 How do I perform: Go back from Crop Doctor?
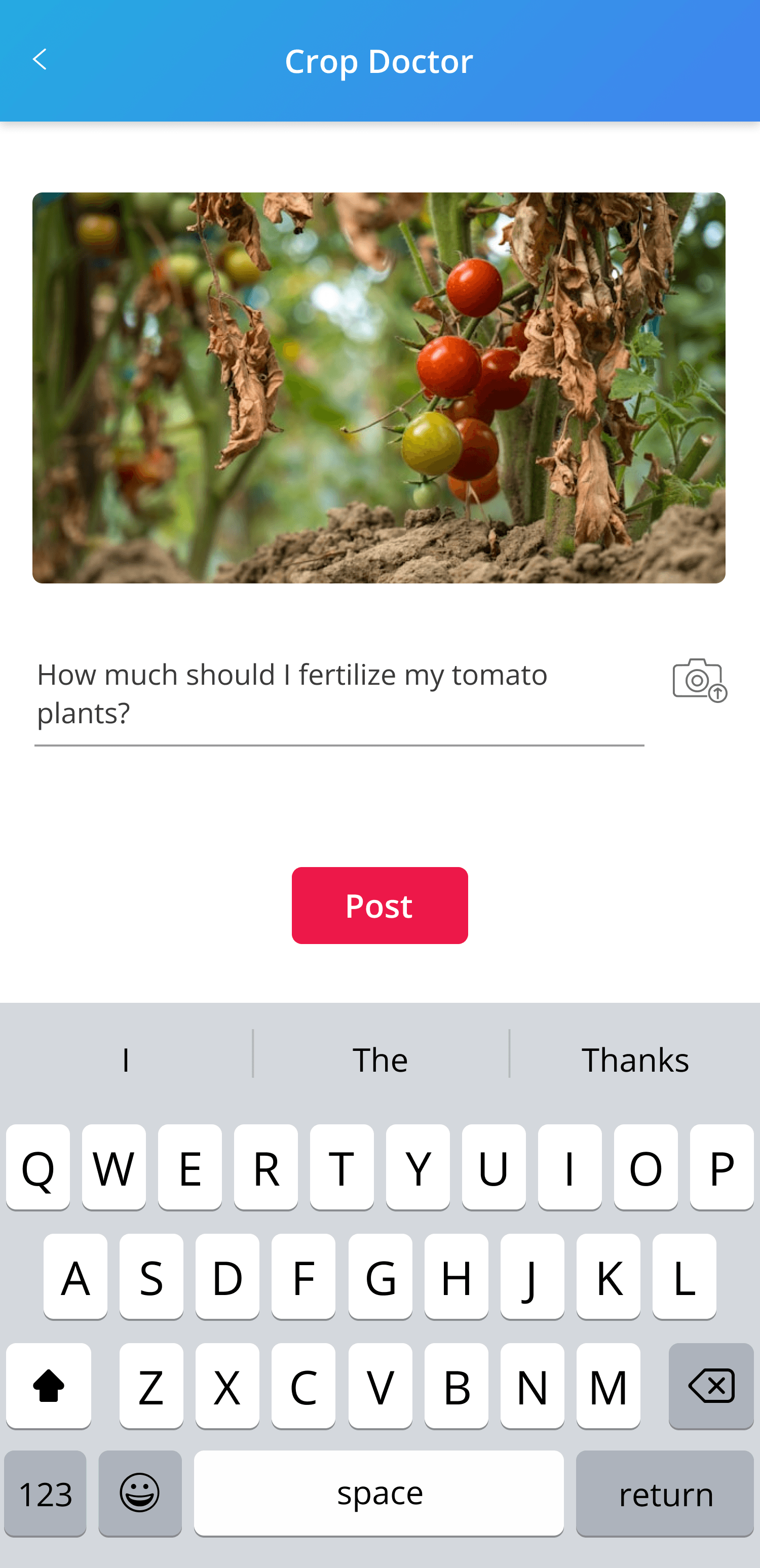click(x=40, y=60)
